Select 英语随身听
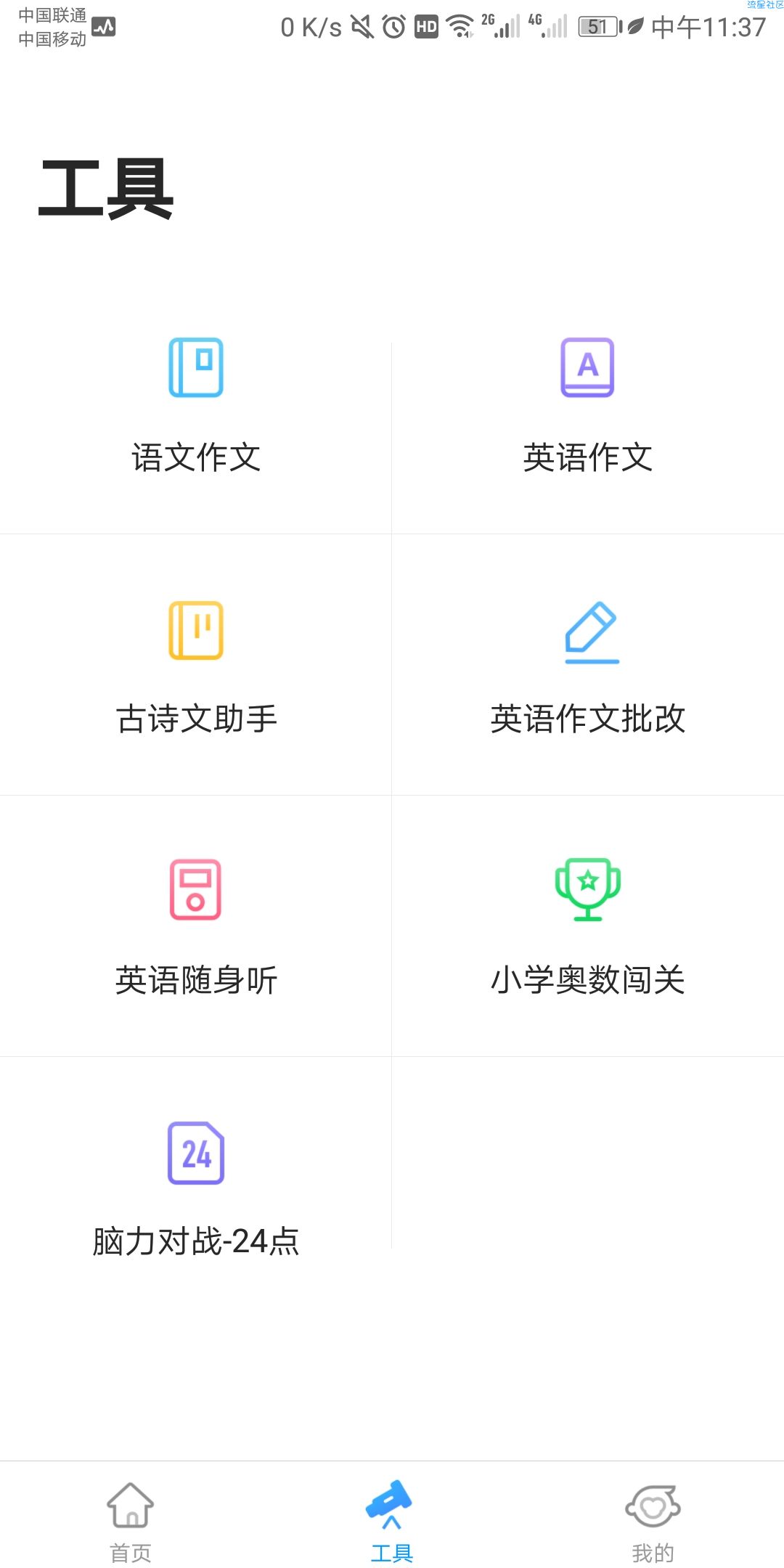784x1568 pixels. [196, 926]
